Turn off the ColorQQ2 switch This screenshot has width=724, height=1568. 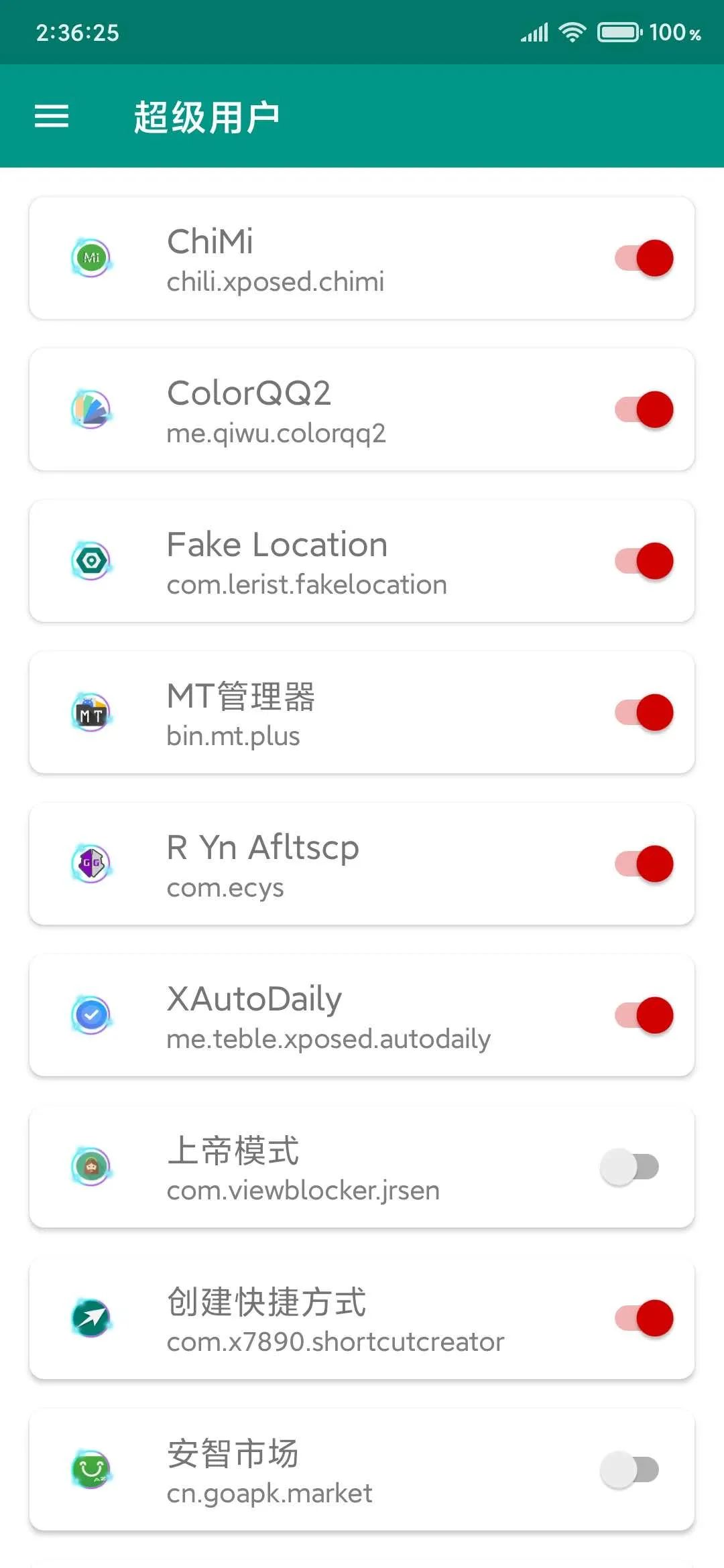[x=644, y=409]
